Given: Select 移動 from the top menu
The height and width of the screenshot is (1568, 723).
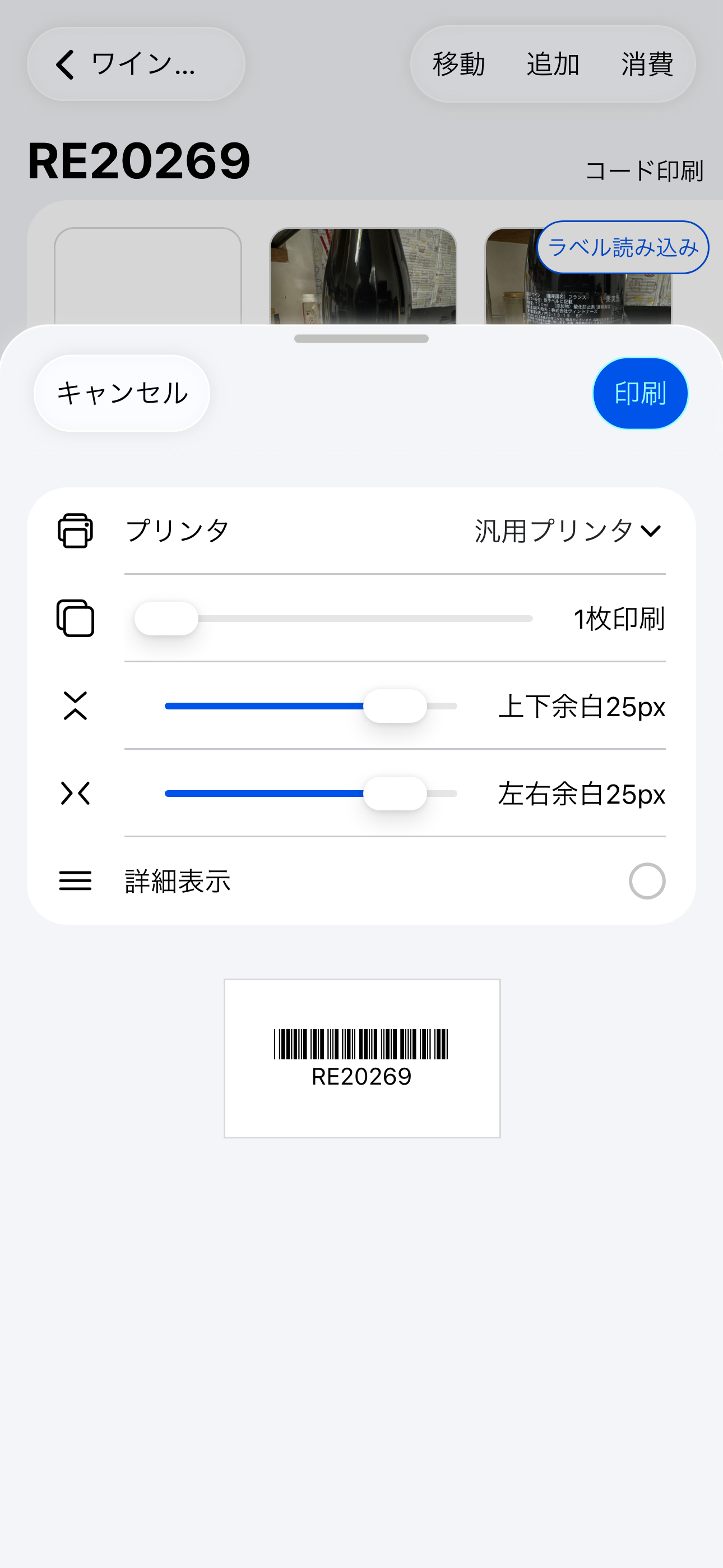Looking at the screenshot, I should [x=458, y=63].
